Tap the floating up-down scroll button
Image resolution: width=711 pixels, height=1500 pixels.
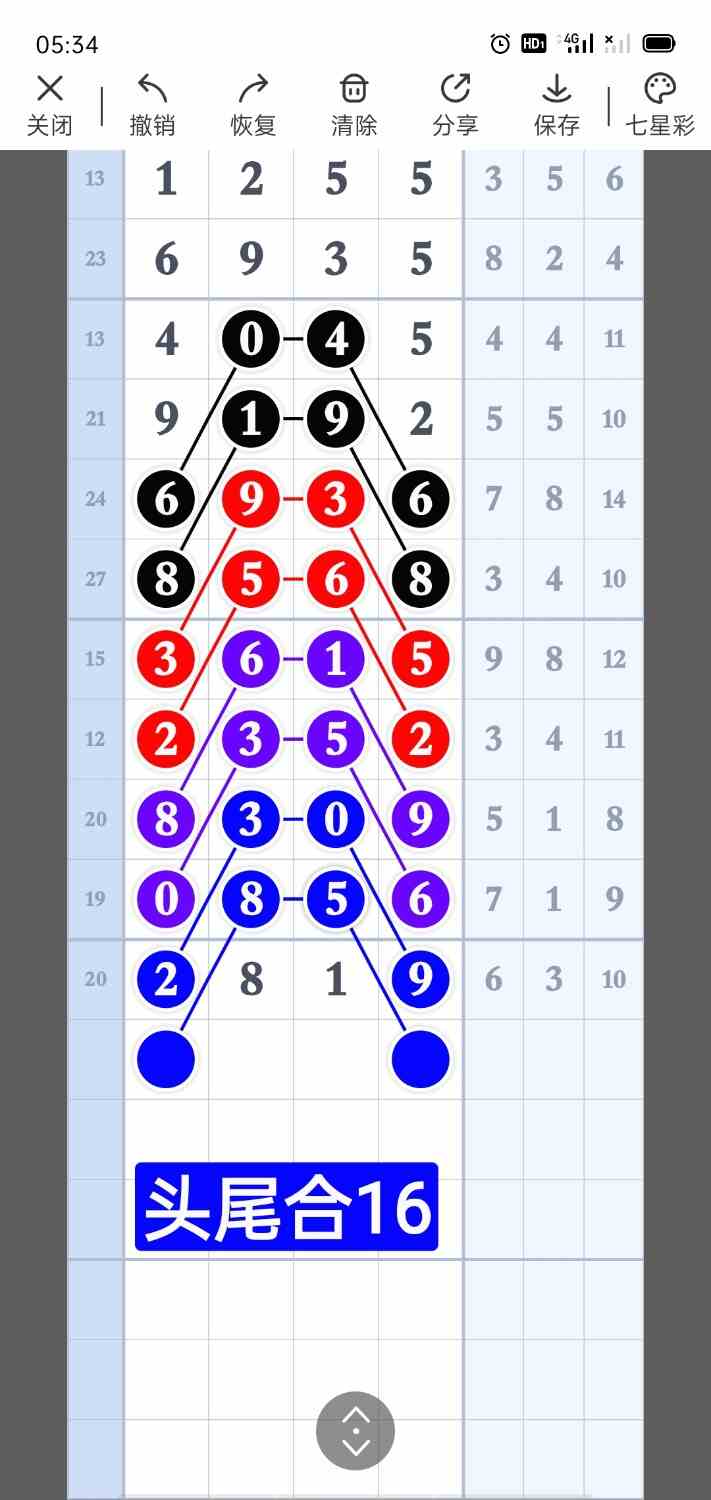[x=355, y=1431]
